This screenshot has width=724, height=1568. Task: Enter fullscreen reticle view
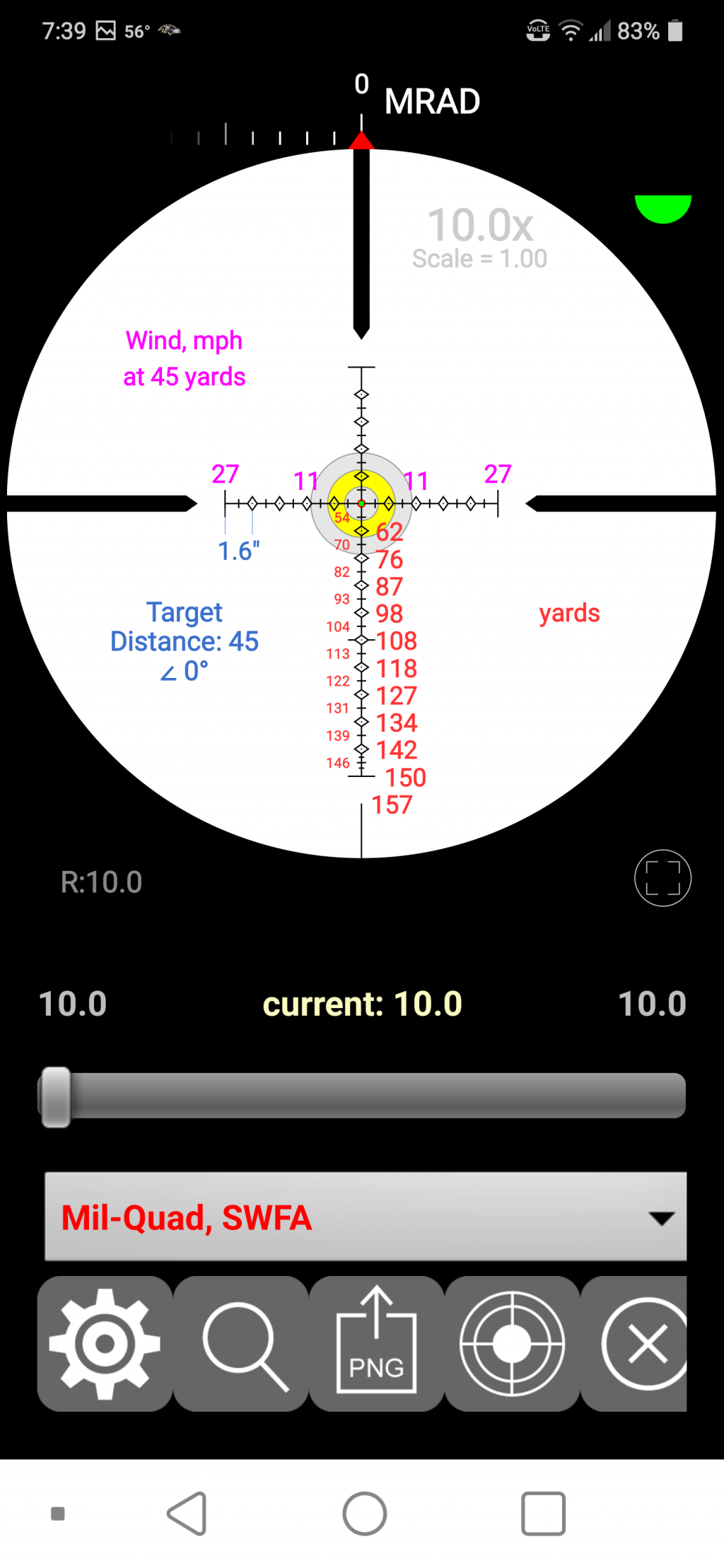pos(662,878)
